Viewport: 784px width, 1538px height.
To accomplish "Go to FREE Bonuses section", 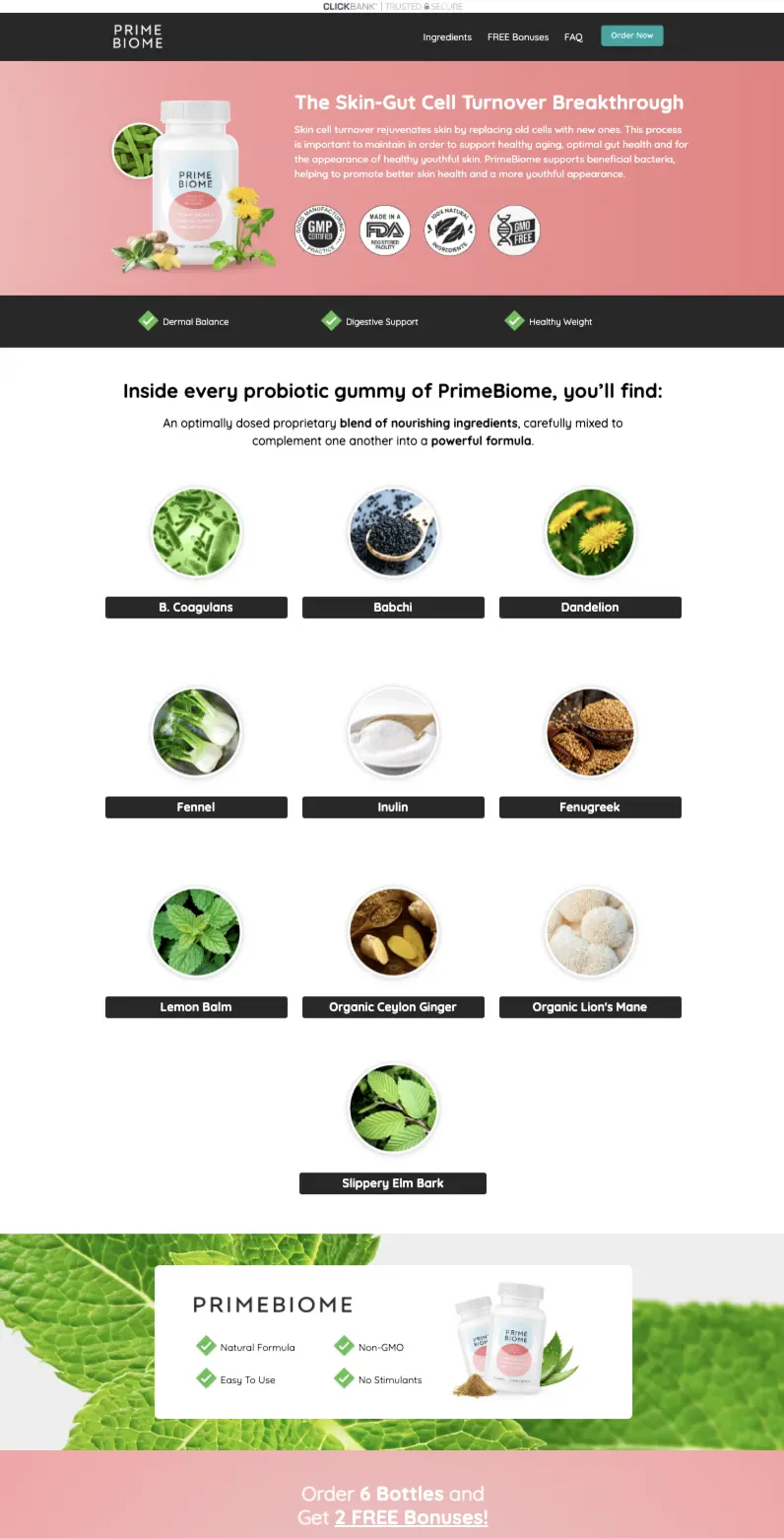I will pos(518,37).
